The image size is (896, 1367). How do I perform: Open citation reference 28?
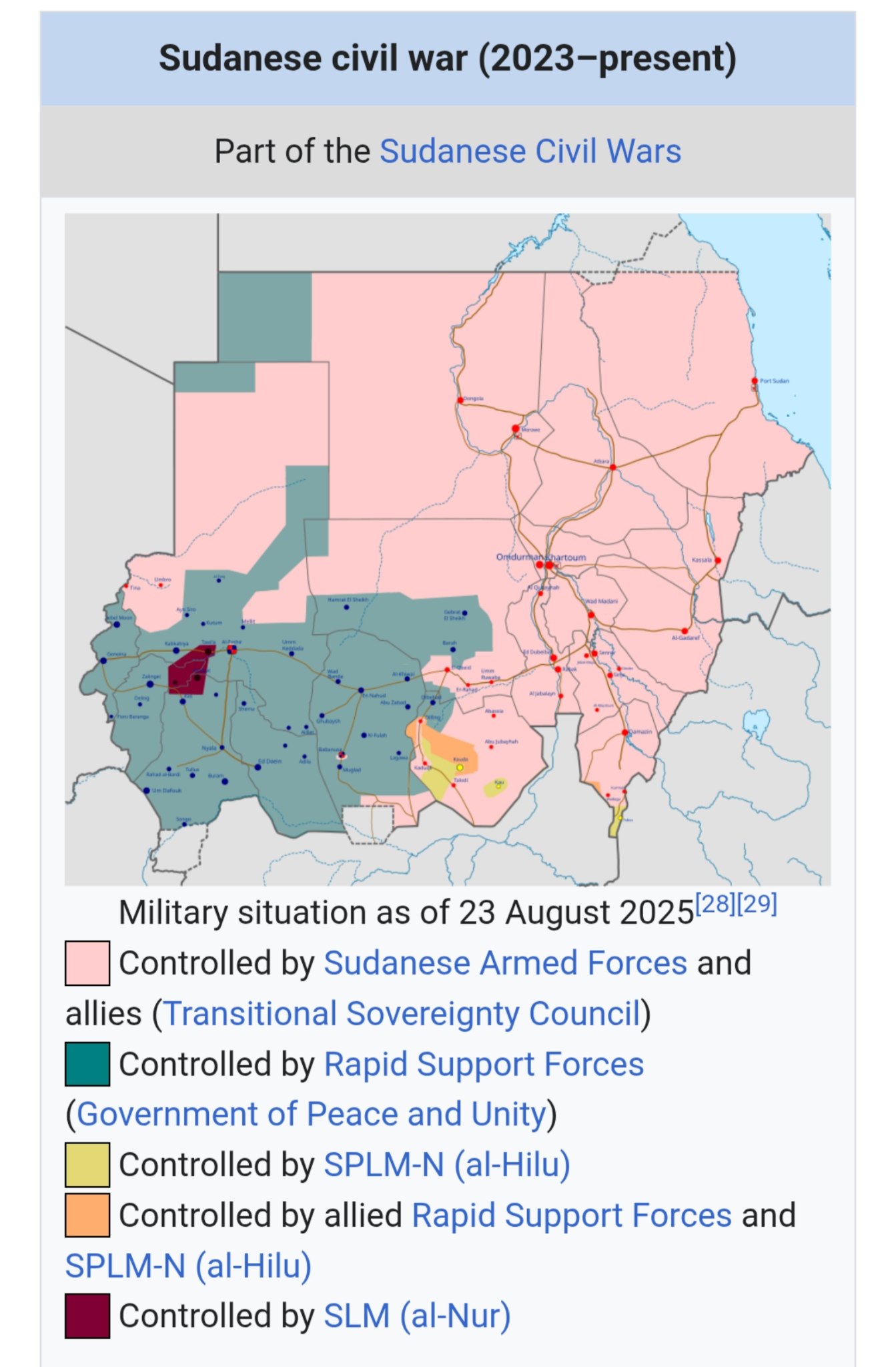715,904
